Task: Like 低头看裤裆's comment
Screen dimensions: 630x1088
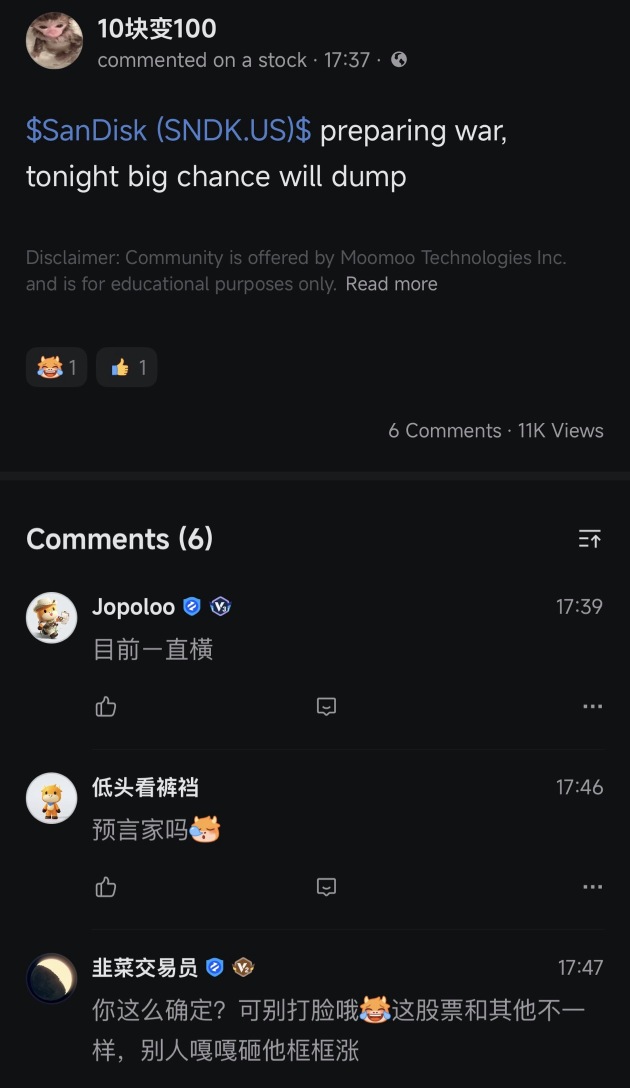Action: pos(105,887)
